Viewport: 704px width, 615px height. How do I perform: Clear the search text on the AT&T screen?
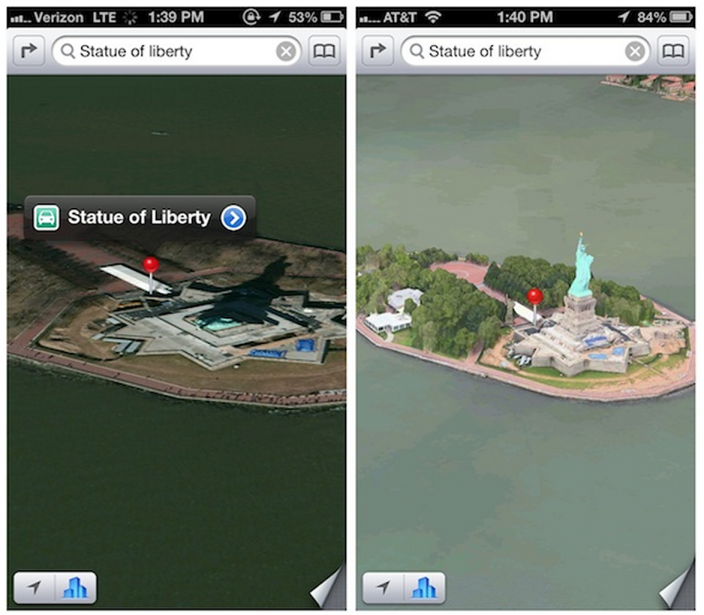(635, 52)
